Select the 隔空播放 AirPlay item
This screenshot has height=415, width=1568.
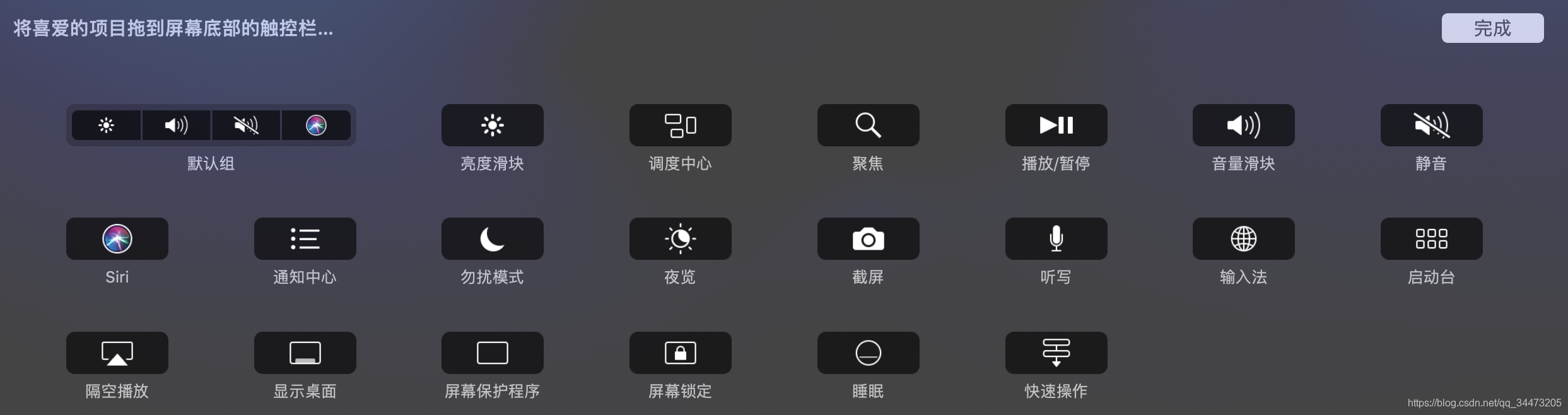point(117,353)
